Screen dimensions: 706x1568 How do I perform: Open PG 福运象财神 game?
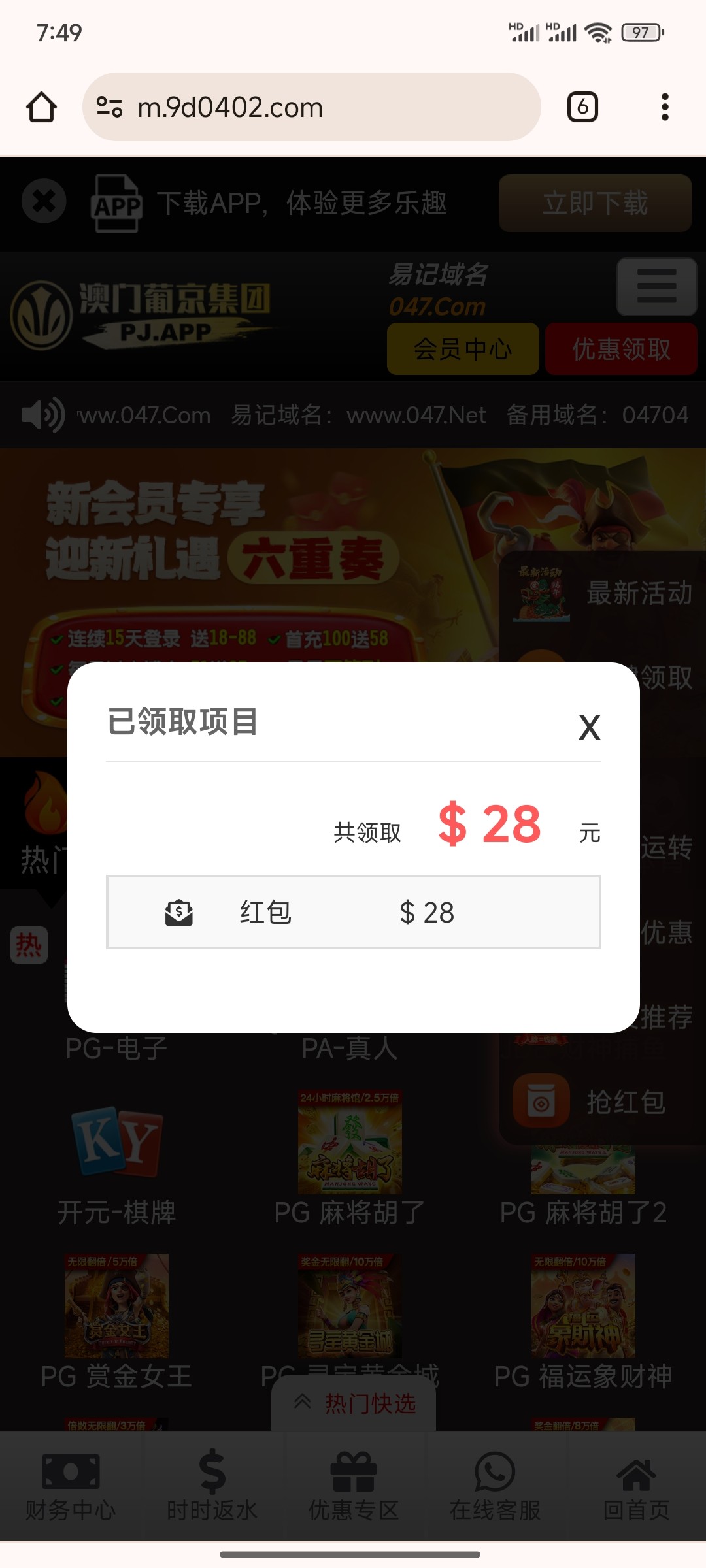coord(583,1320)
